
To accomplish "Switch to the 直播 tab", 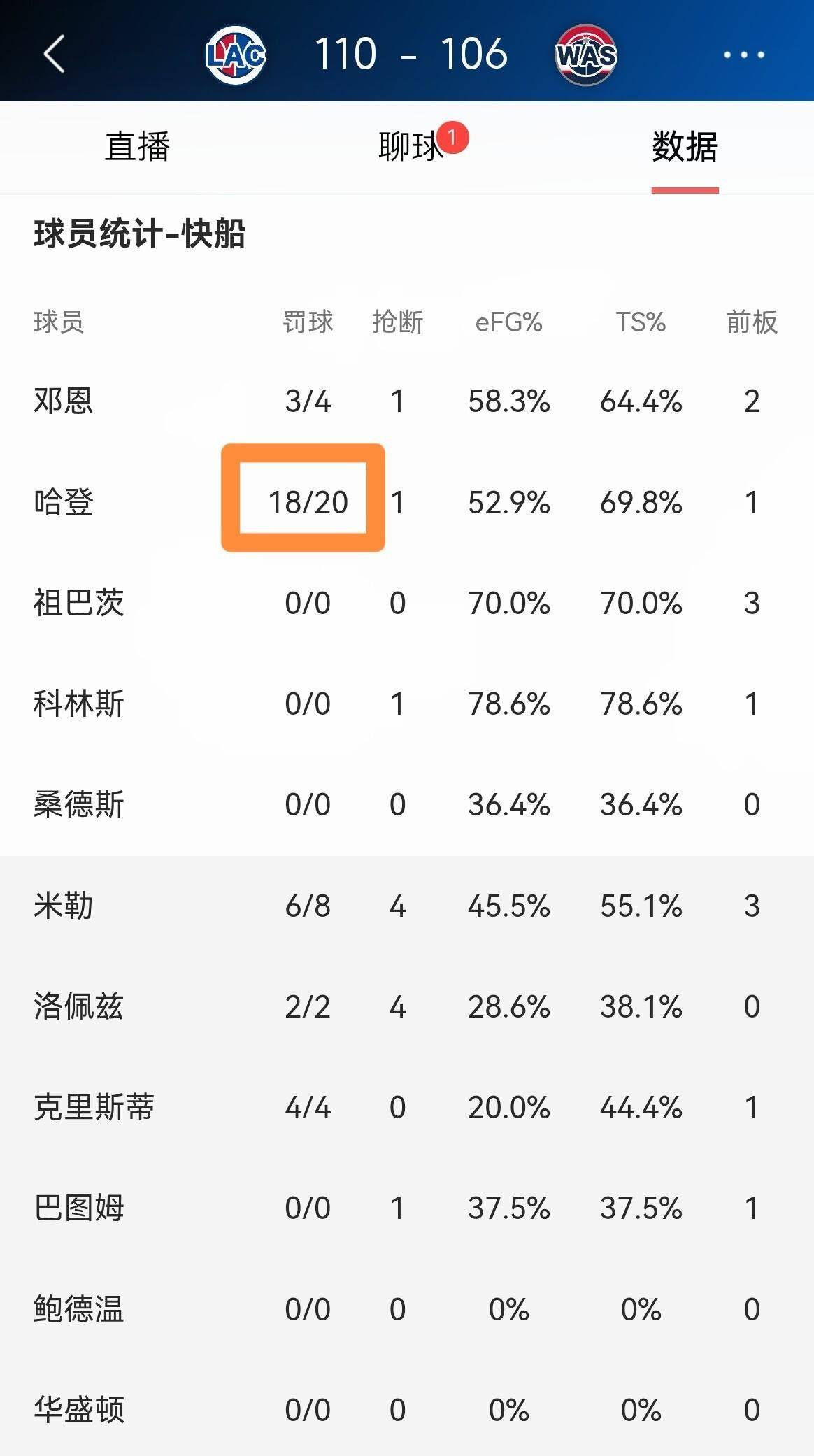I will click(138, 147).
